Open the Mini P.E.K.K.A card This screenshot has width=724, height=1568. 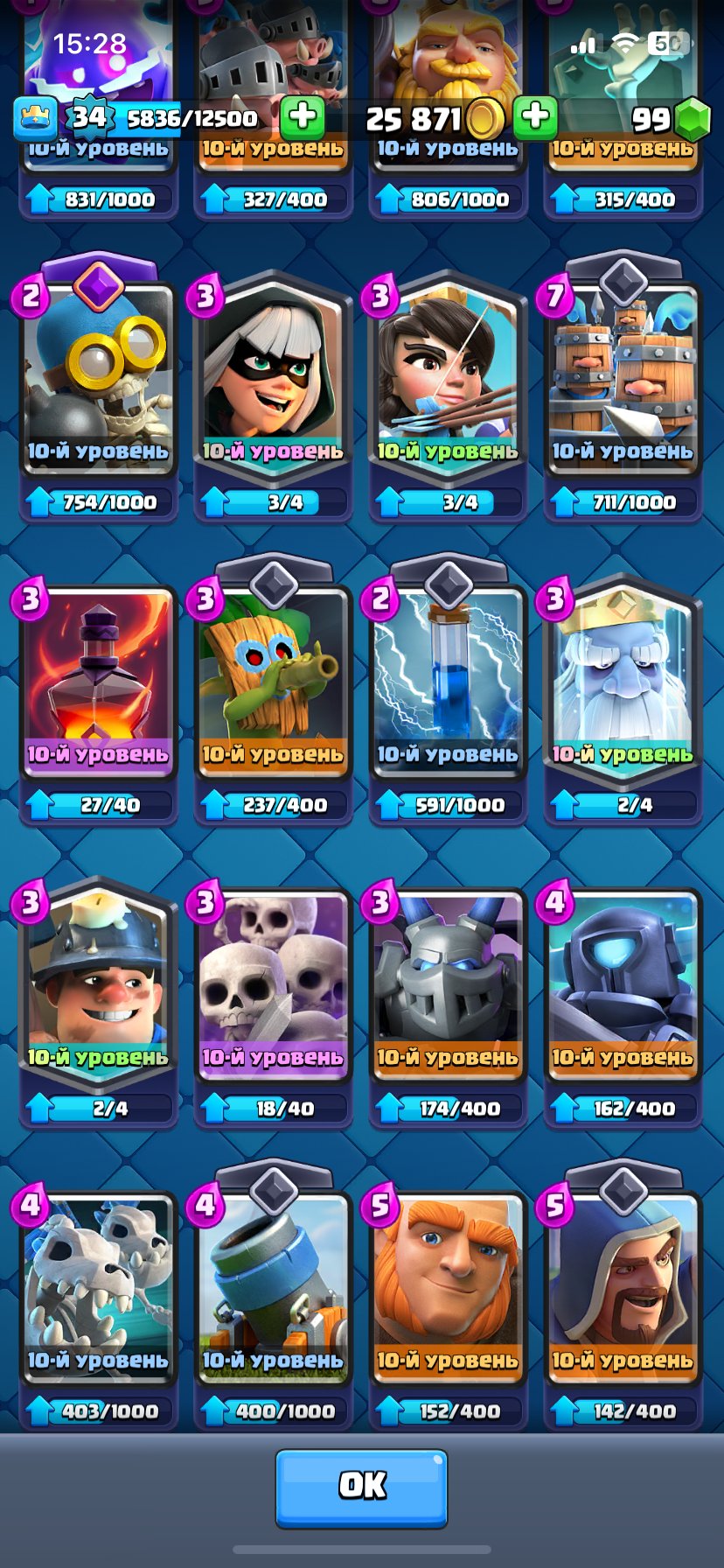click(623, 984)
